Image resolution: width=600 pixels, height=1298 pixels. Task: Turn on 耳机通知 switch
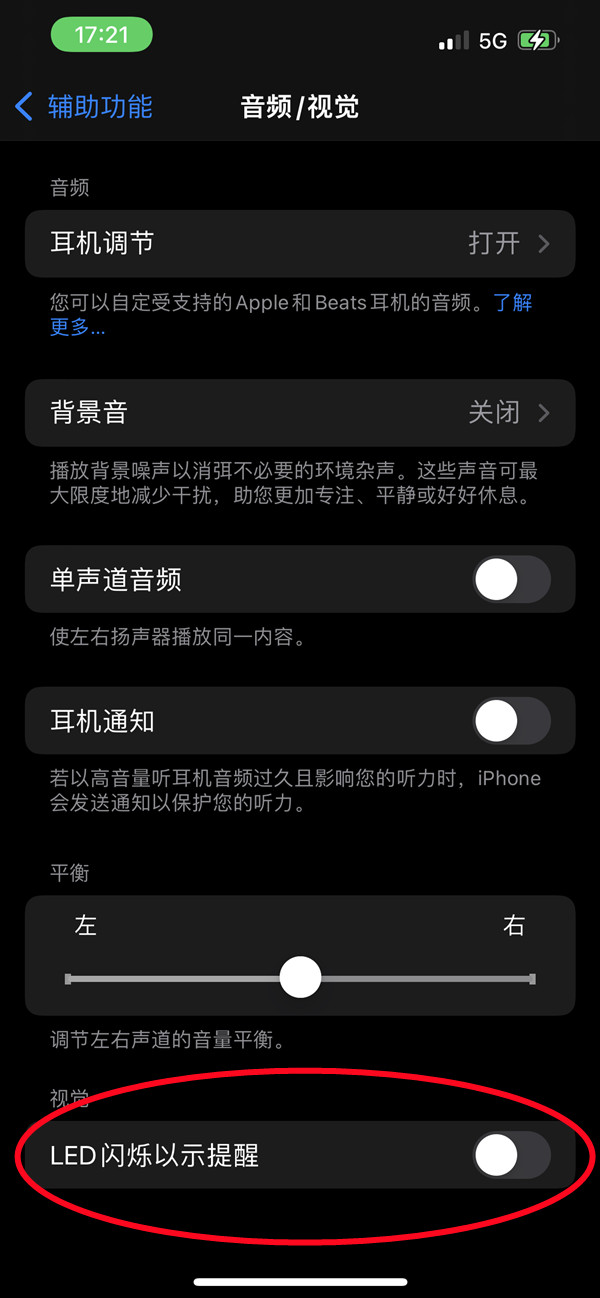point(511,720)
